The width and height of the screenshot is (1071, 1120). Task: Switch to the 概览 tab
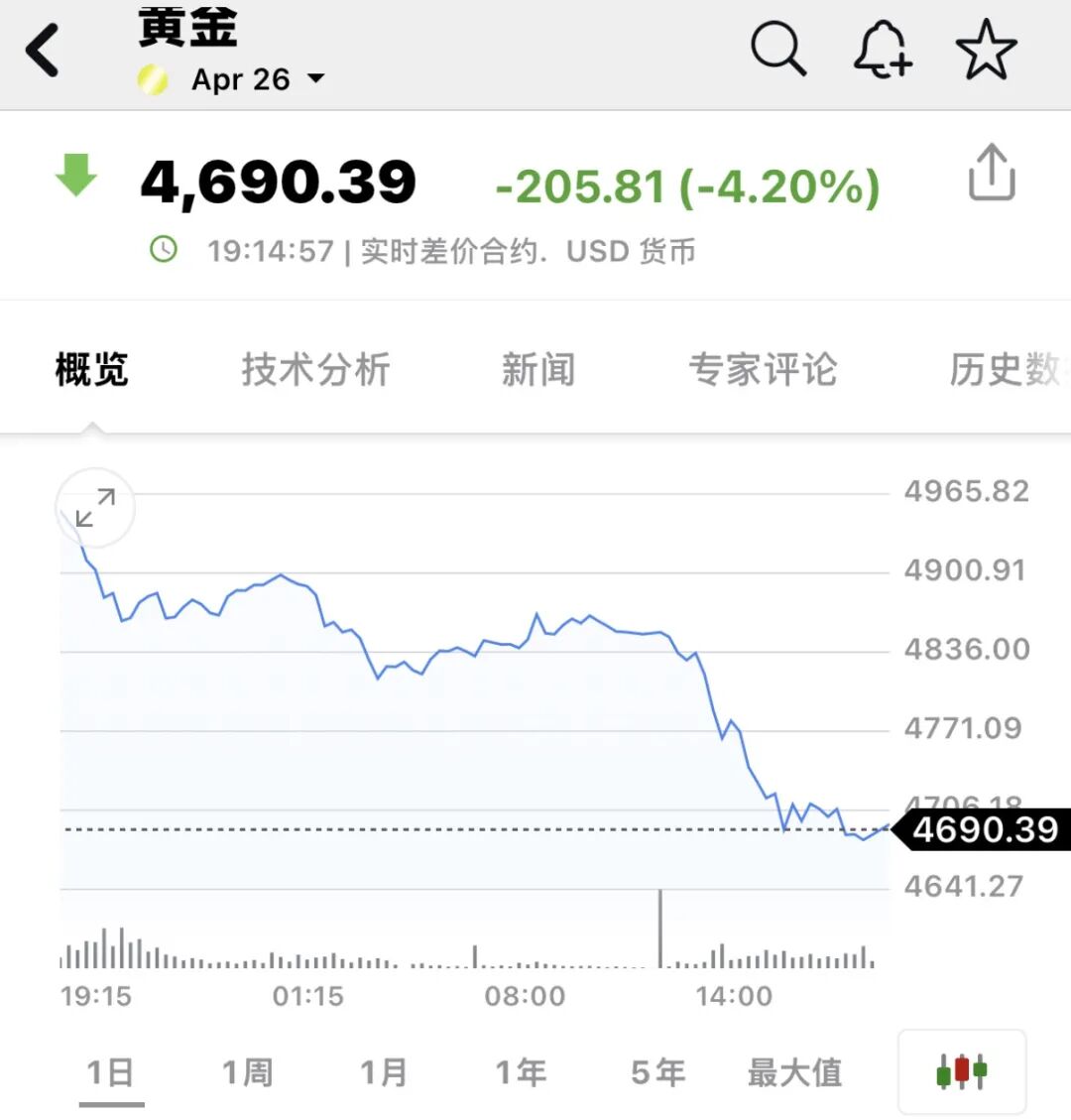pos(91,370)
